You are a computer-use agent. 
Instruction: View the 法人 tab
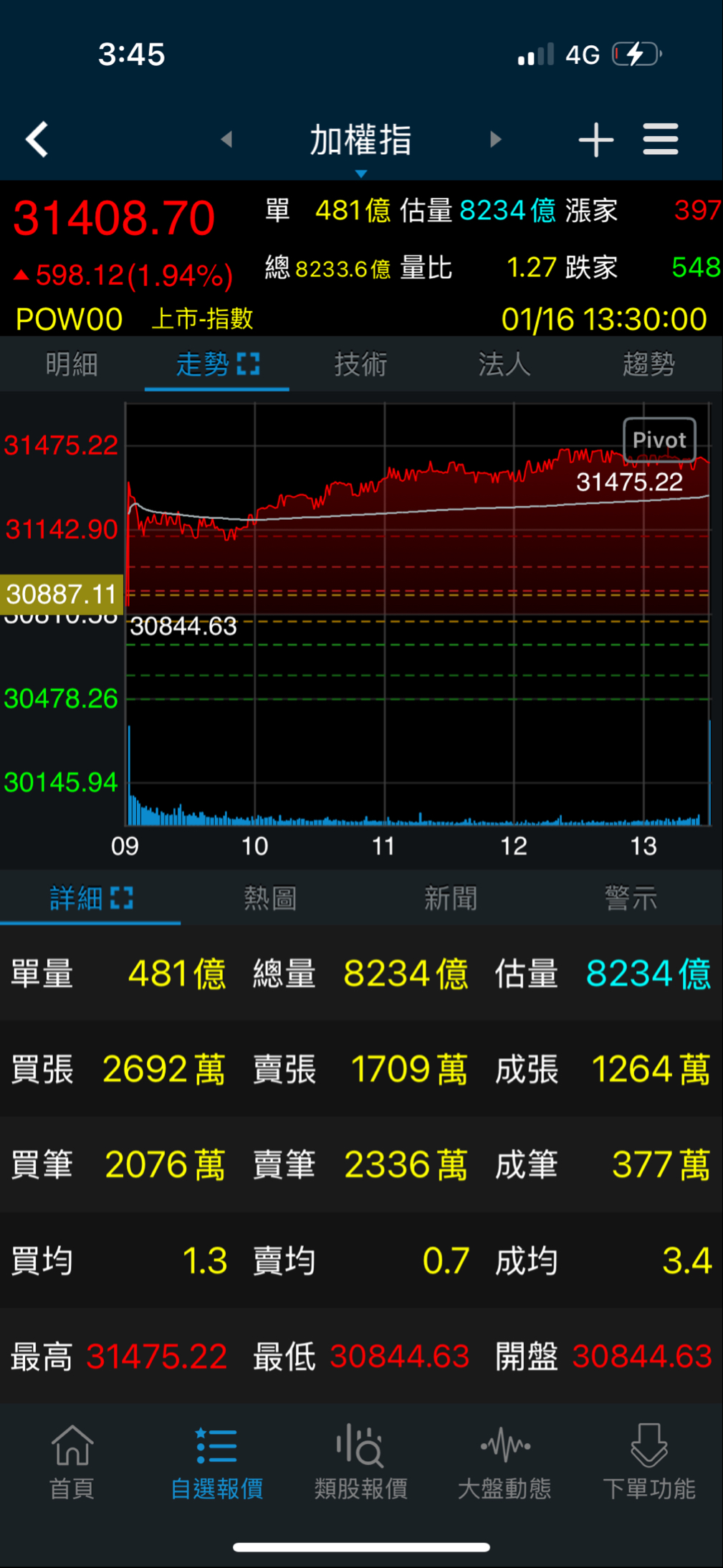pos(505,364)
